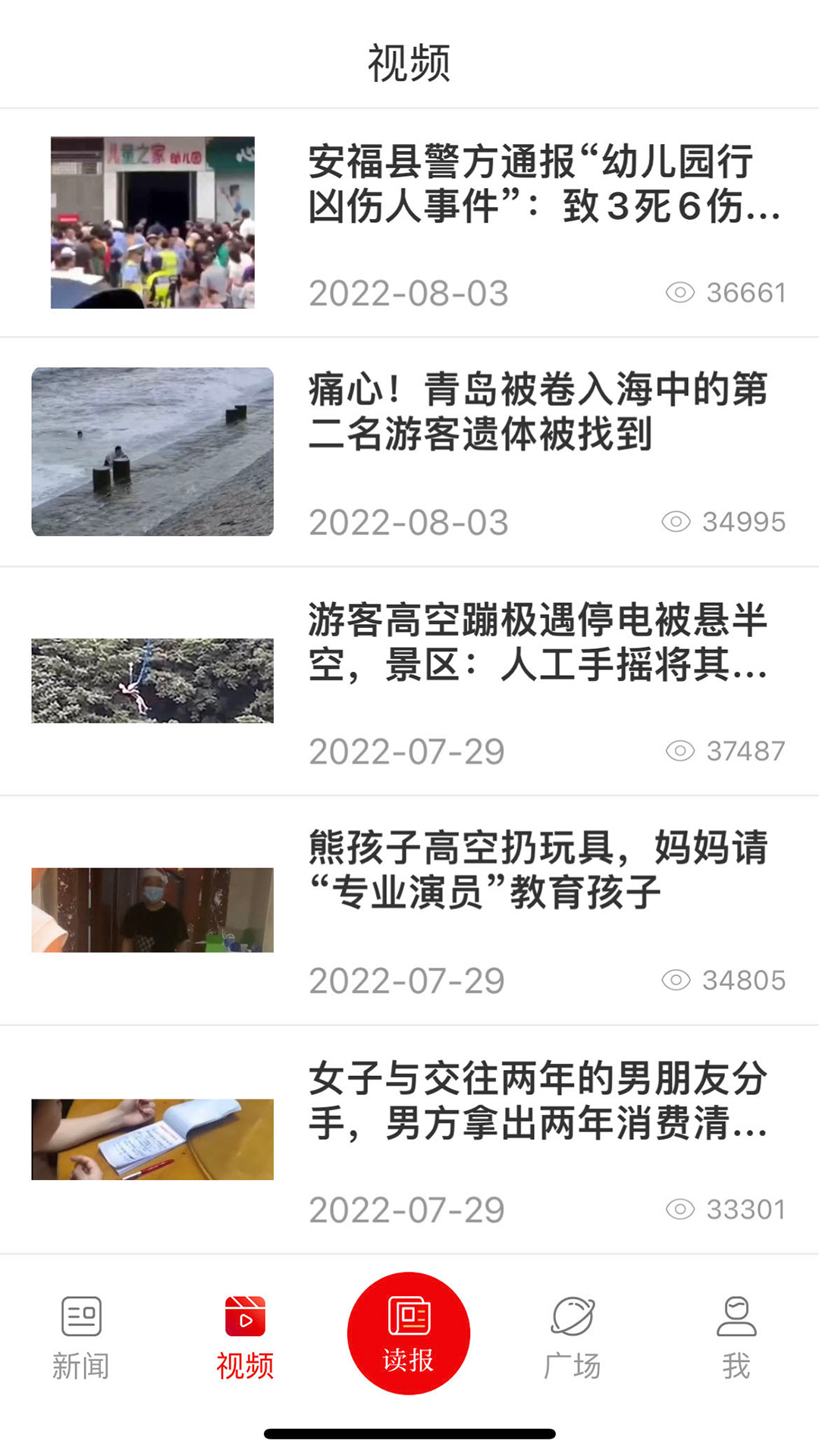Screen dimensions: 819x1456
Task: Open the breakup consumption list video
Action: point(540,1103)
